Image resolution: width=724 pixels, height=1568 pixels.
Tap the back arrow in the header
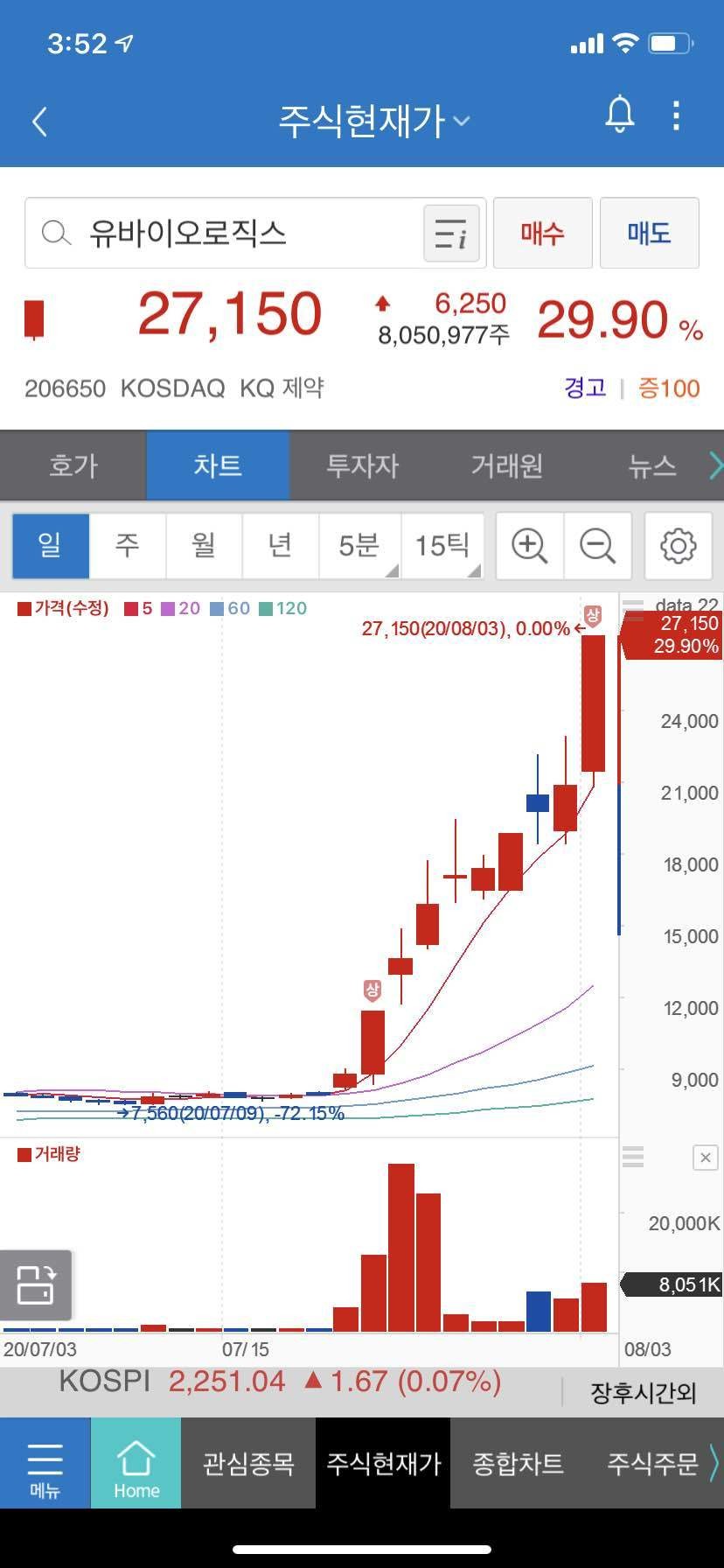coord(39,122)
